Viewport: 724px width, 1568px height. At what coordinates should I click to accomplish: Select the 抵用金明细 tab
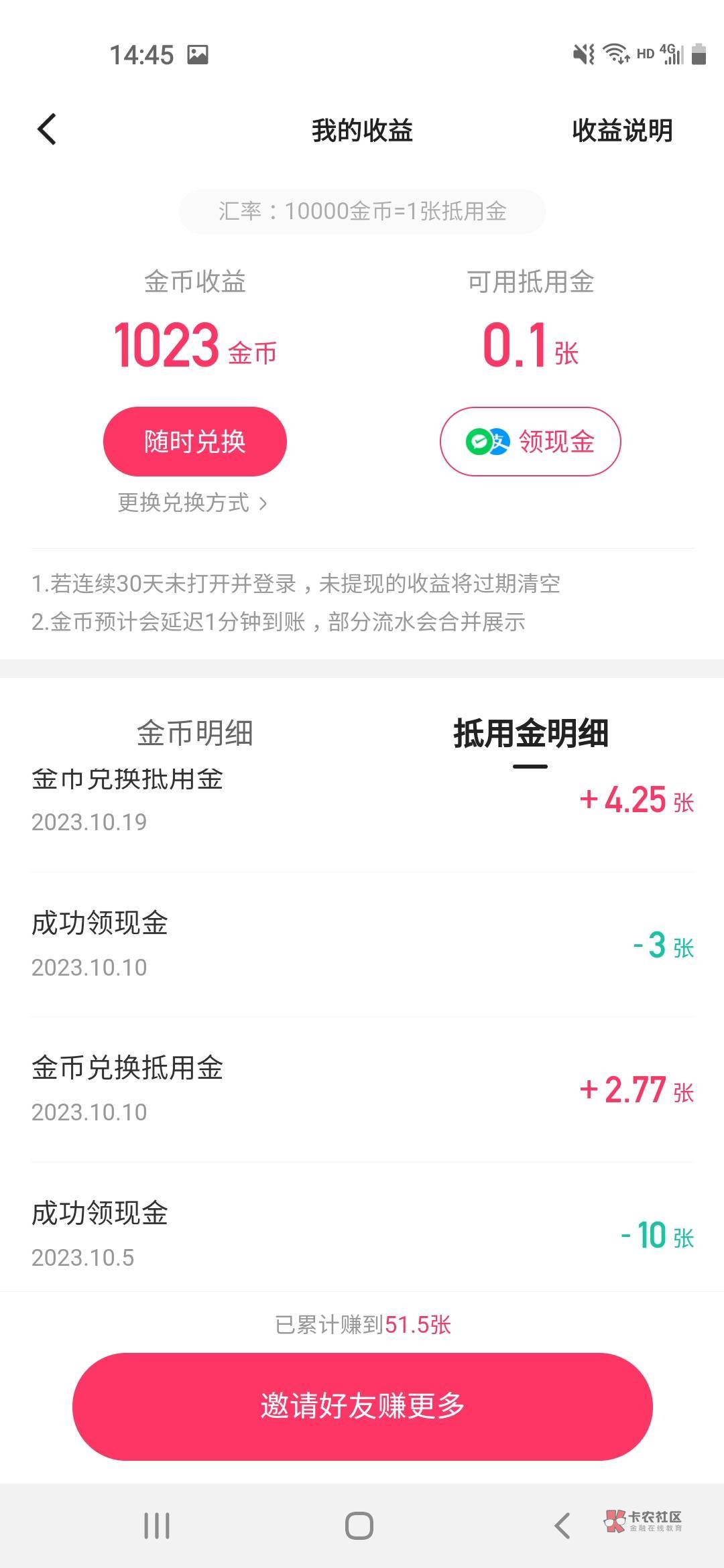(x=530, y=733)
